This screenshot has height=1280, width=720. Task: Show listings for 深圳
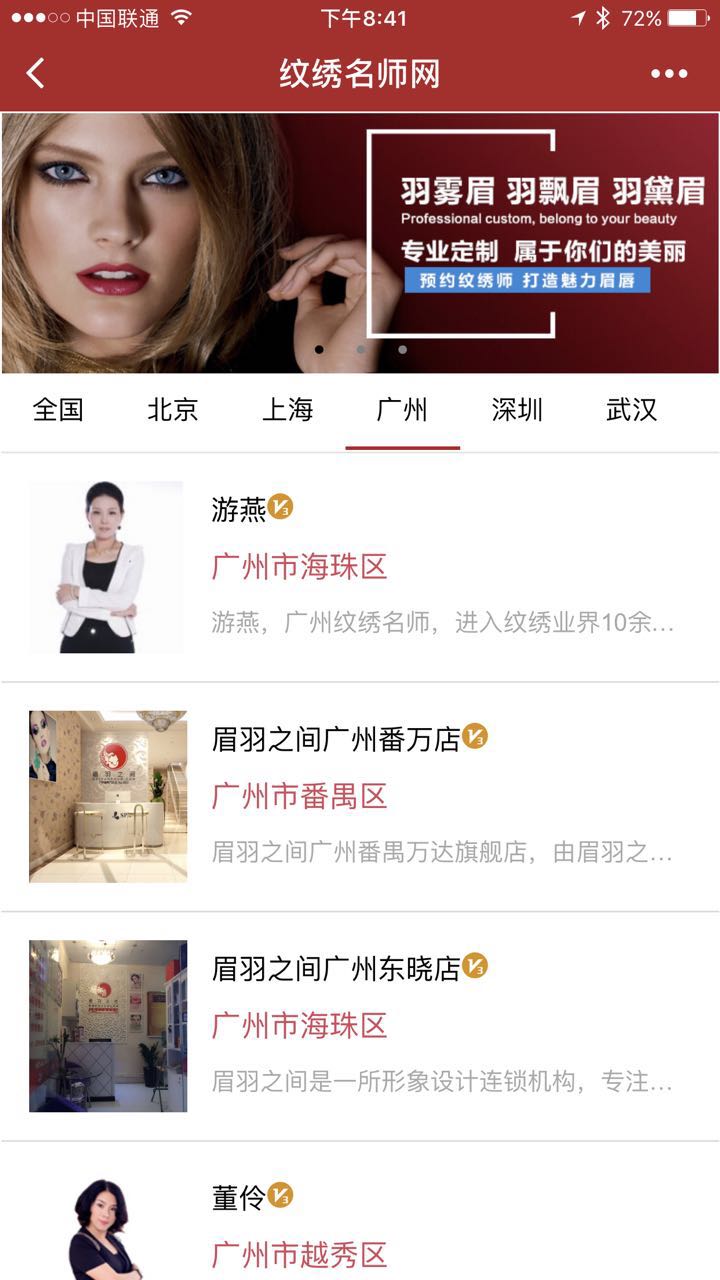[x=517, y=410]
